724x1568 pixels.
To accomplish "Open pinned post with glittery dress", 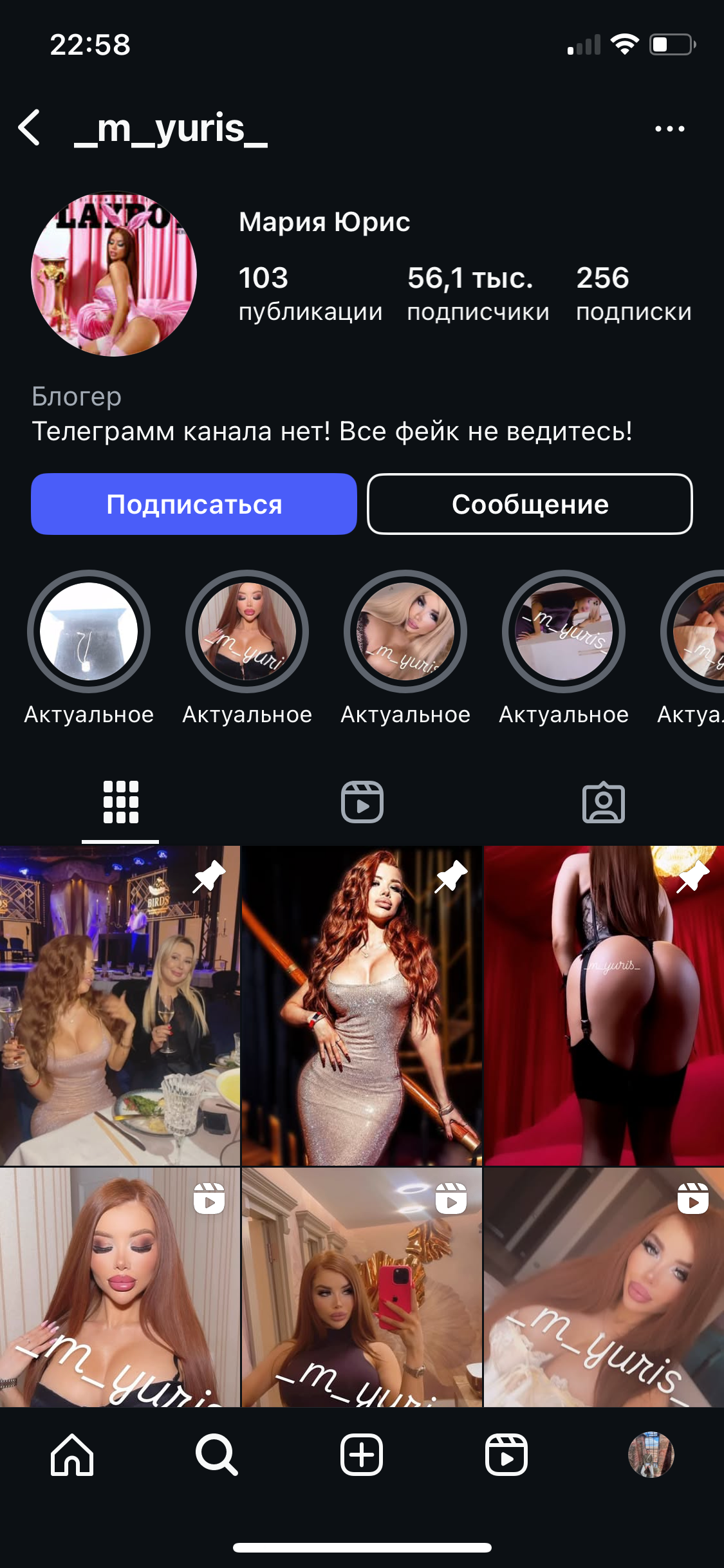I will click(362, 1005).
